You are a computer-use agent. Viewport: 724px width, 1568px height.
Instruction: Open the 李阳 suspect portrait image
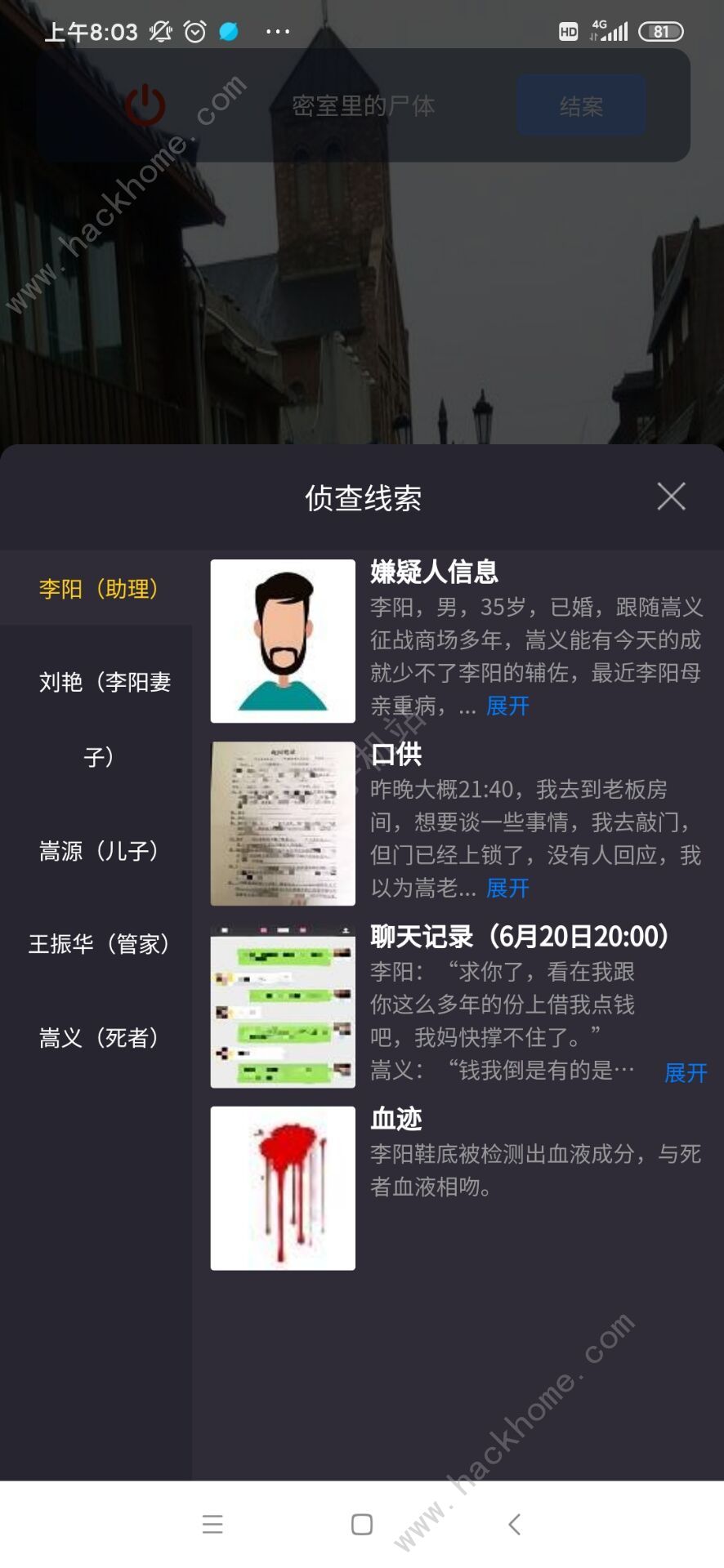[x=283, y=641]
